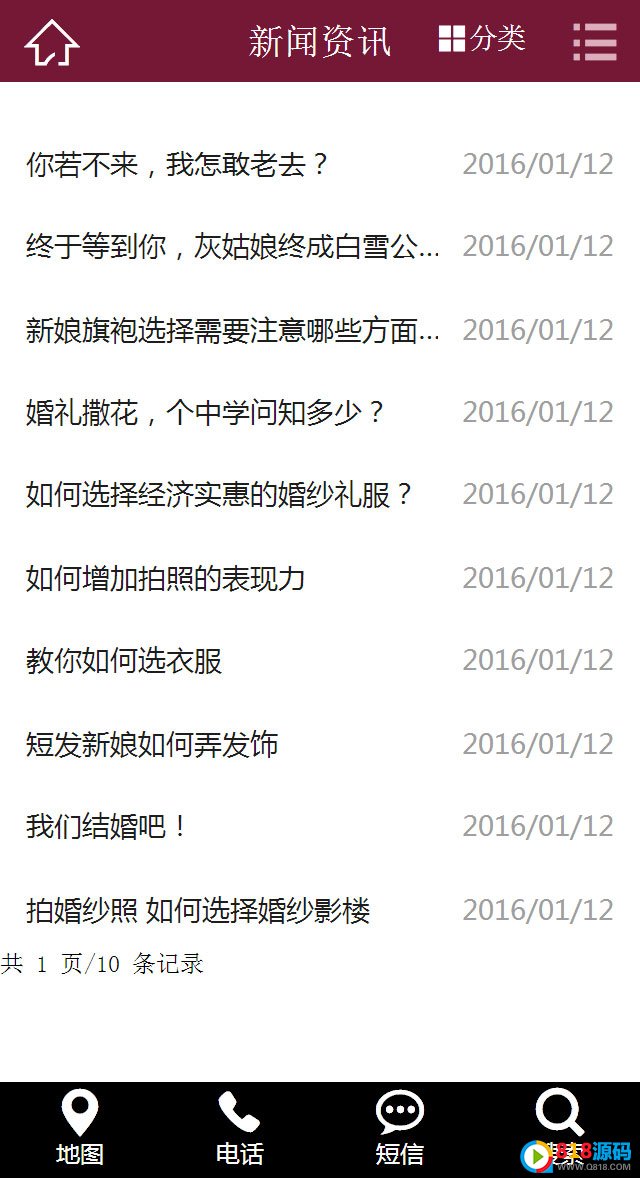The width and height of the screenshot is (640, 1178).
Task: Tap the home icon in the header
Action: click(52, 42)
